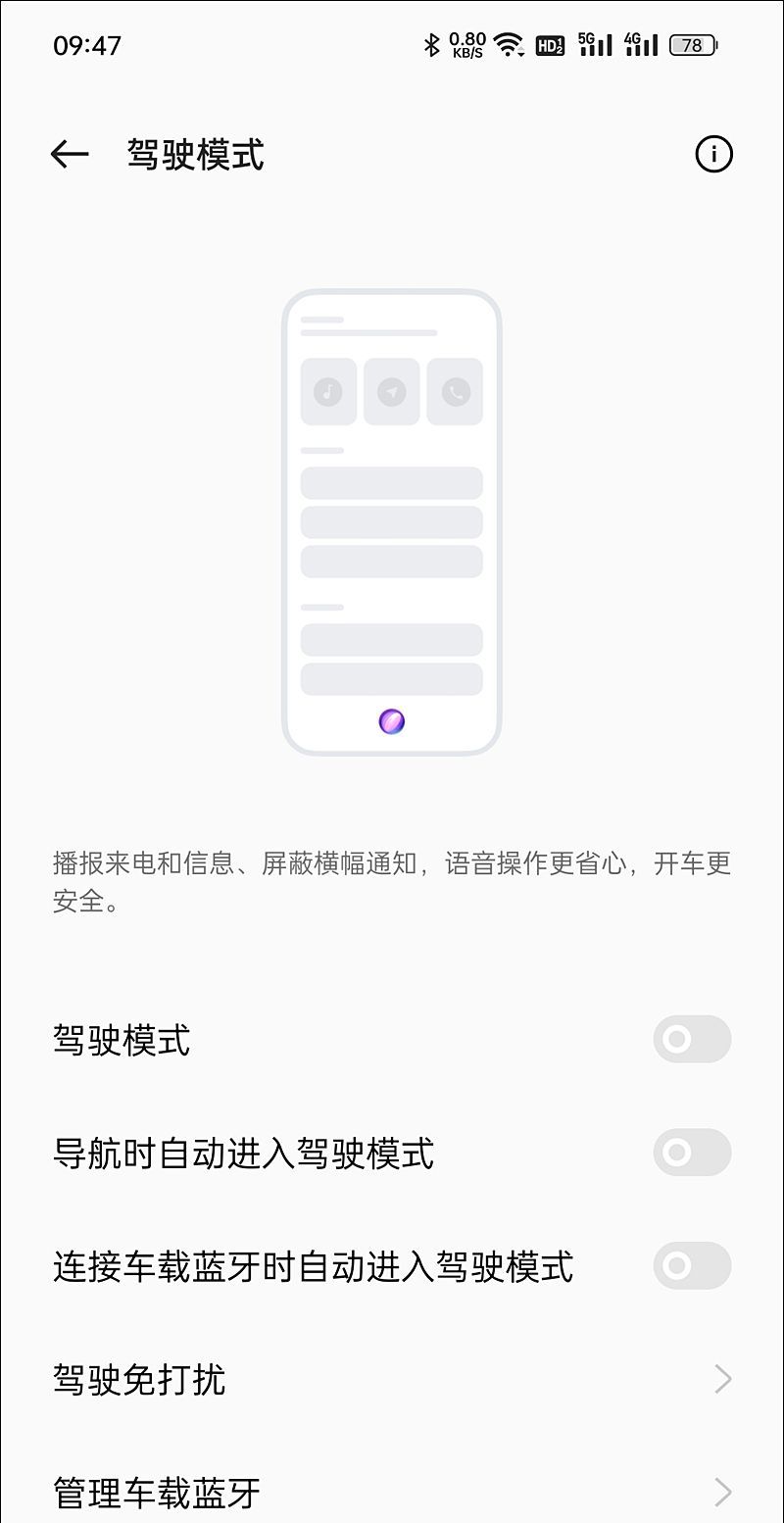Tap the phone icon in the illustration

point(455,390)
